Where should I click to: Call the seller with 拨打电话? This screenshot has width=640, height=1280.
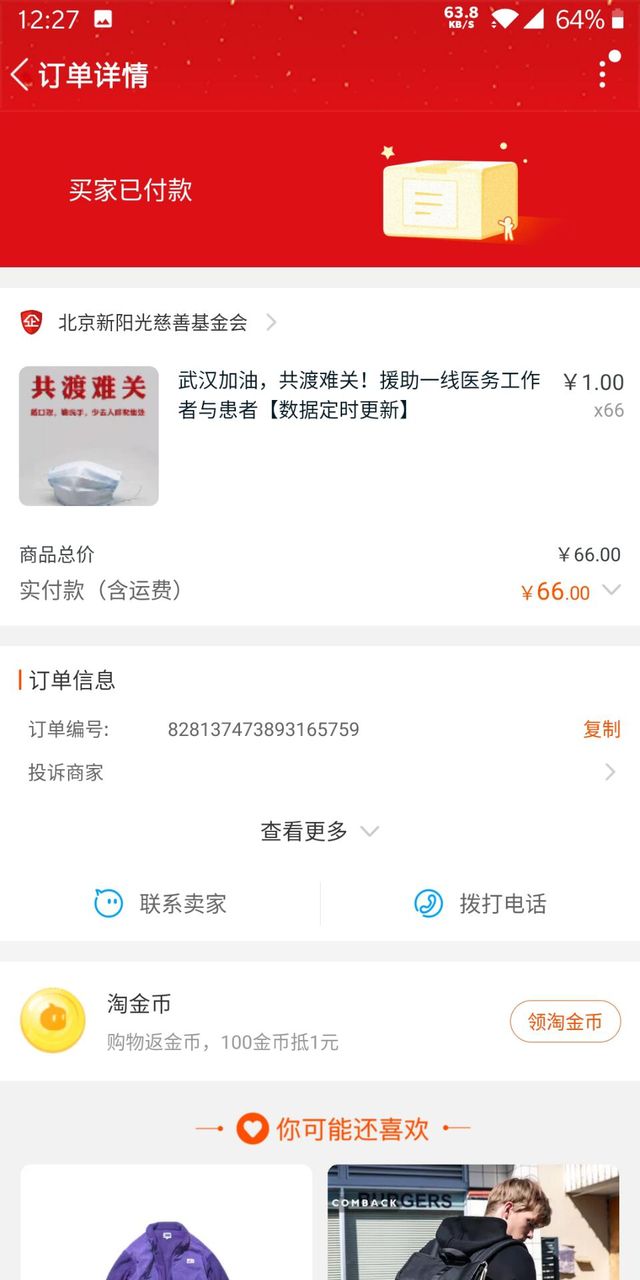(481, 904)
